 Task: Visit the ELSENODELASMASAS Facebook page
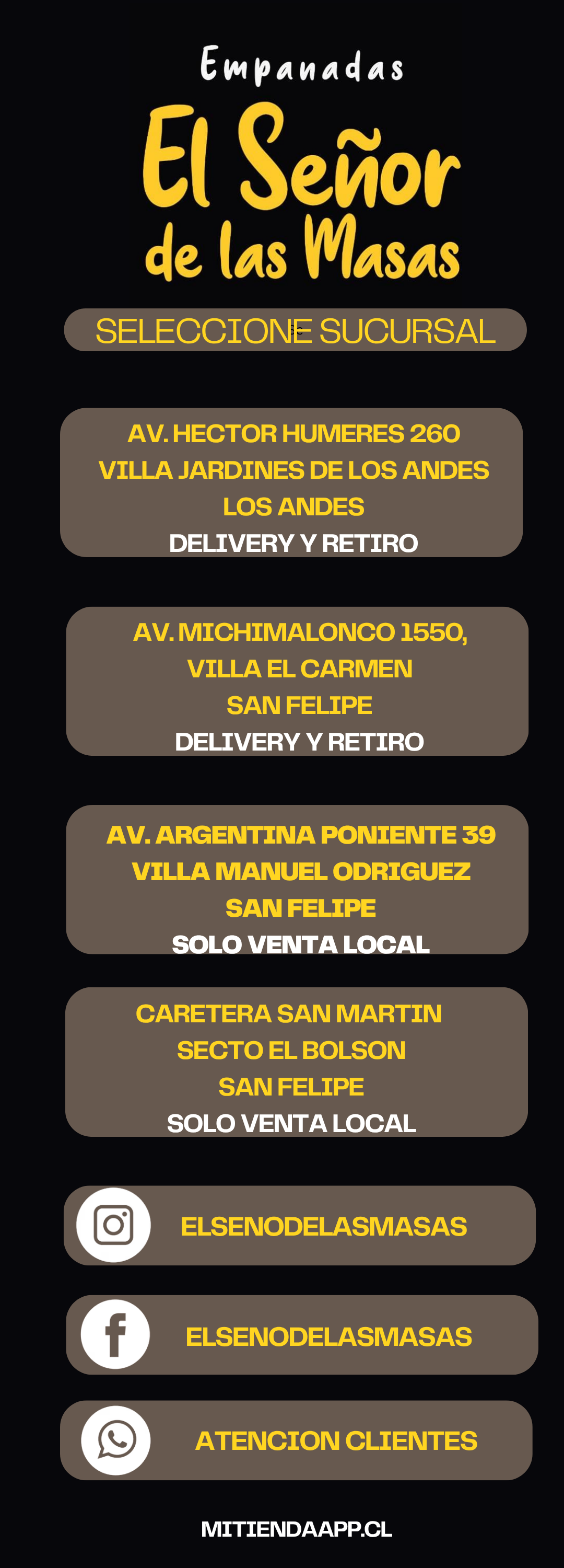click(302, 1335)
